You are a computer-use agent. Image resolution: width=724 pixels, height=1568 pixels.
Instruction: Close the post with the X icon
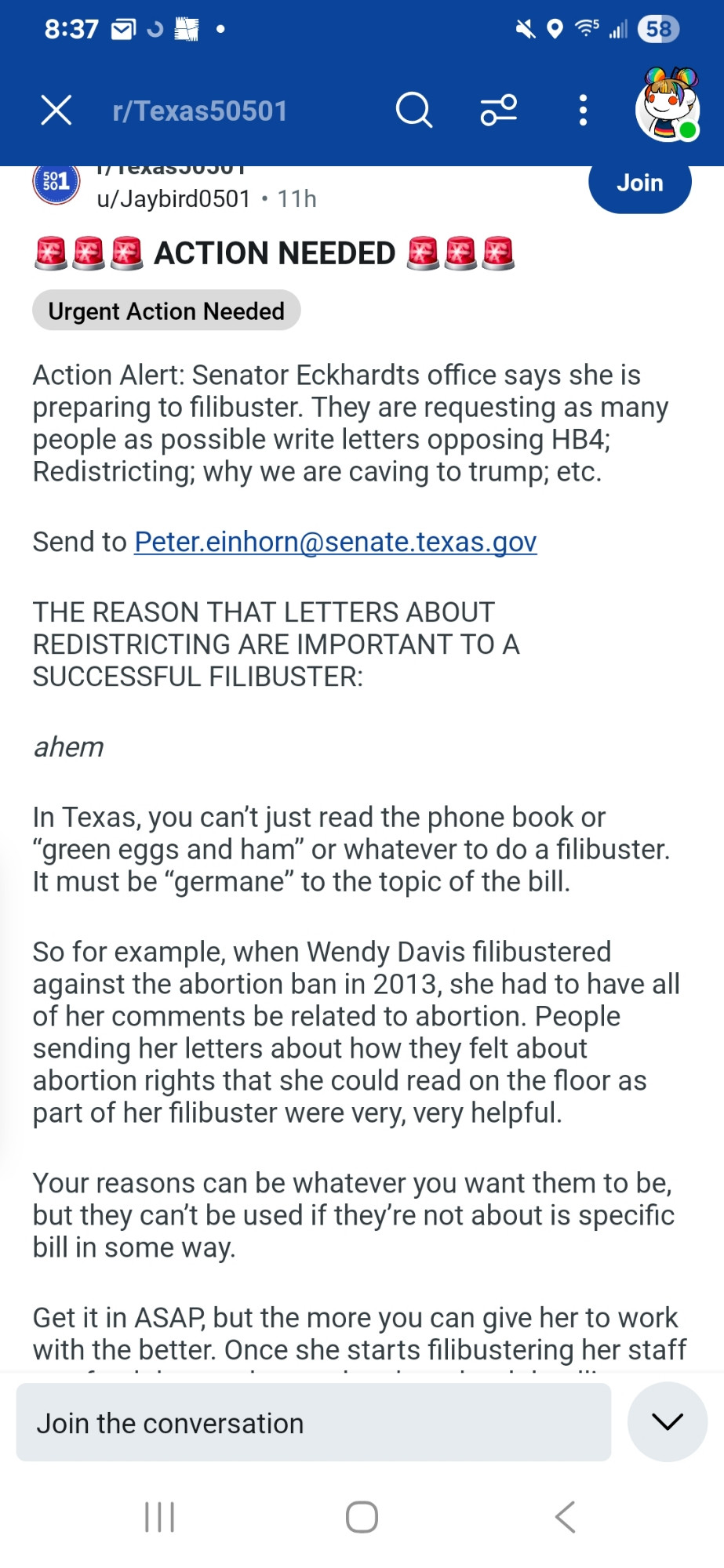click(x=56, y=111)
